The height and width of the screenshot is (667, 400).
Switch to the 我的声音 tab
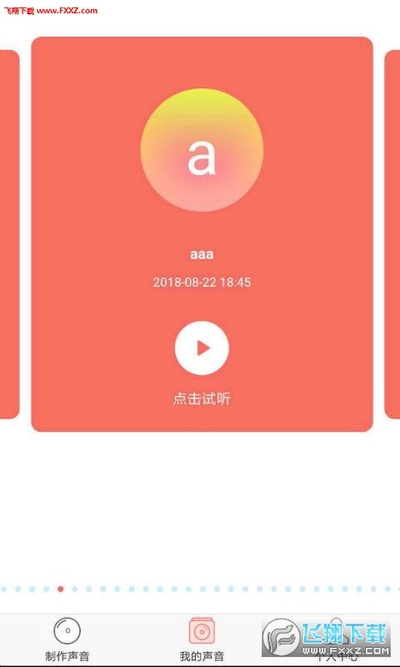pyautogui.click(x=202, y=639)
